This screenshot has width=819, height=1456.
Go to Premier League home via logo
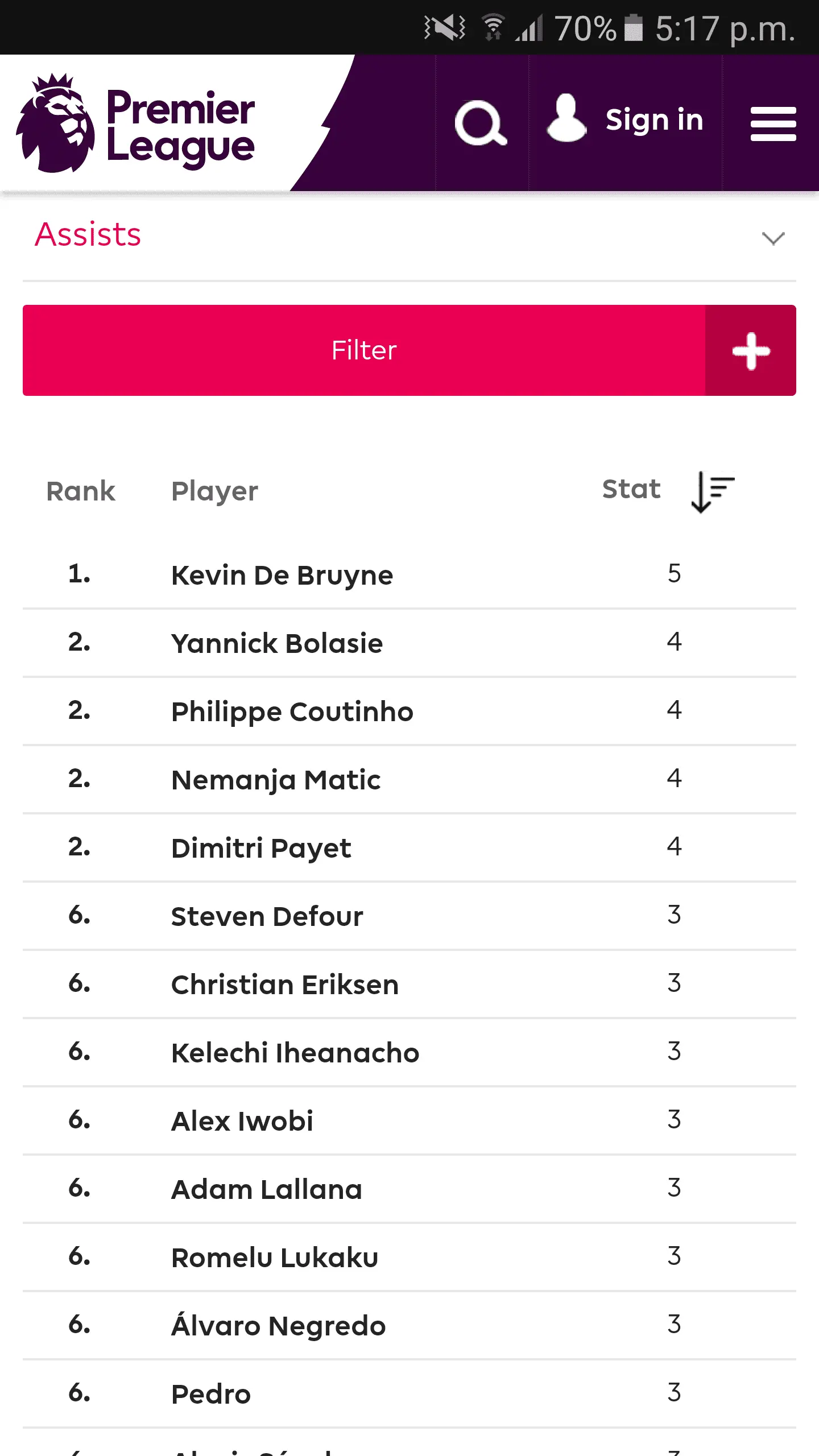click(136, 123)
